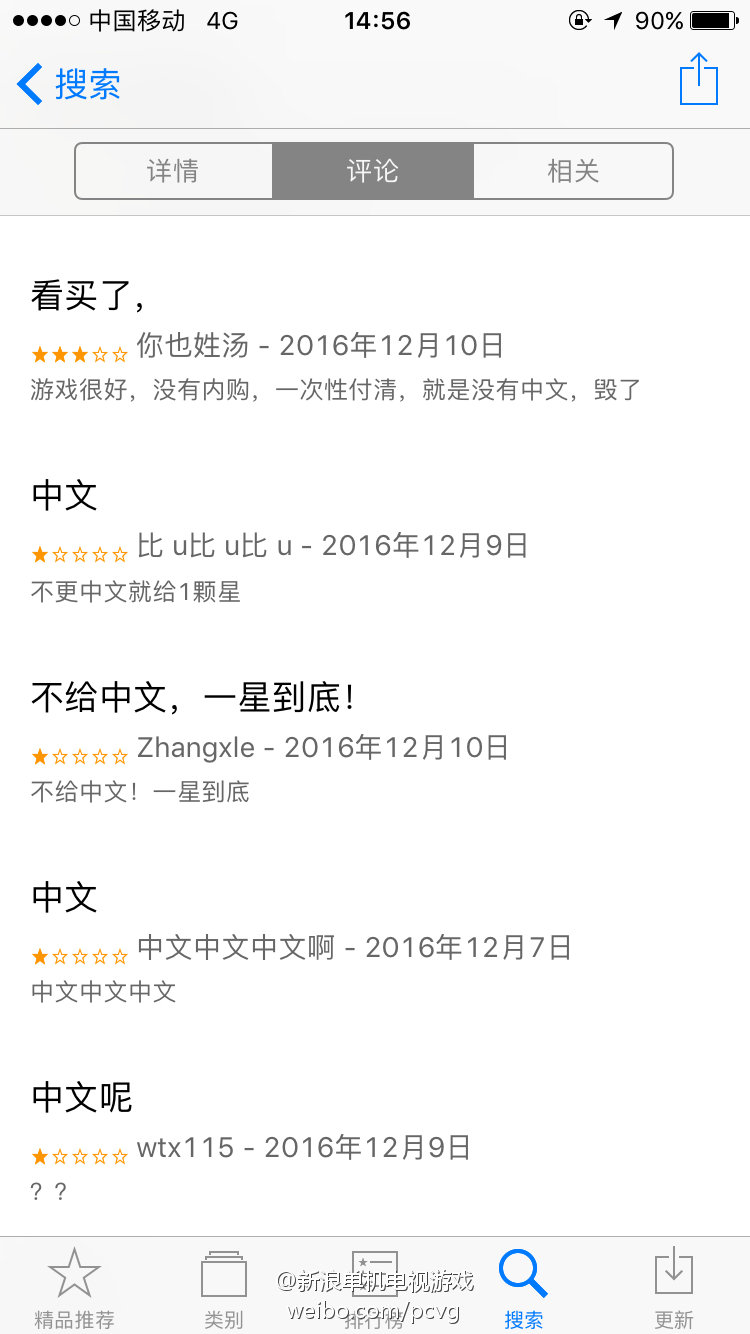750x1334 pixels.
Task: Switch to the 排行榜 tab
Action: (374, 1288)
